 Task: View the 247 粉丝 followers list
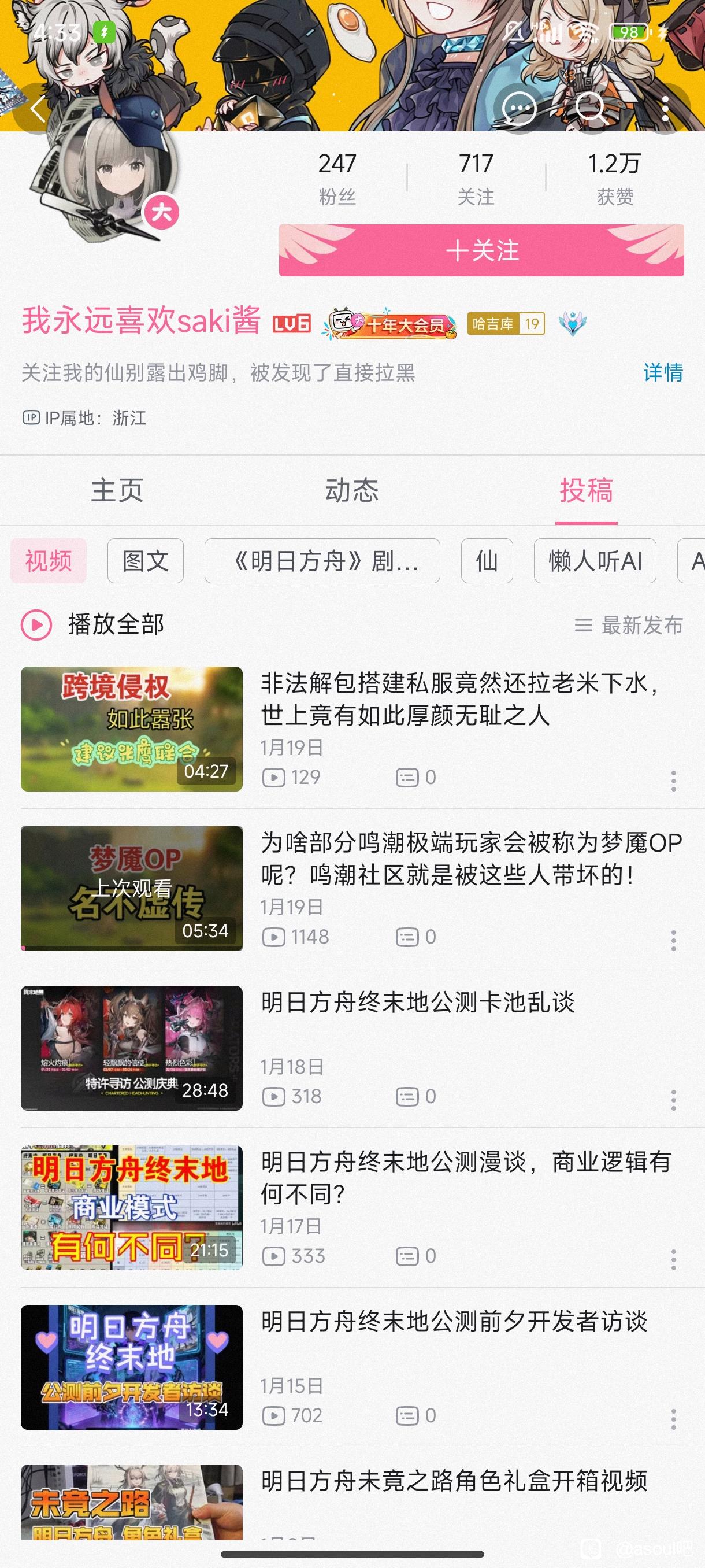point(337,177)
